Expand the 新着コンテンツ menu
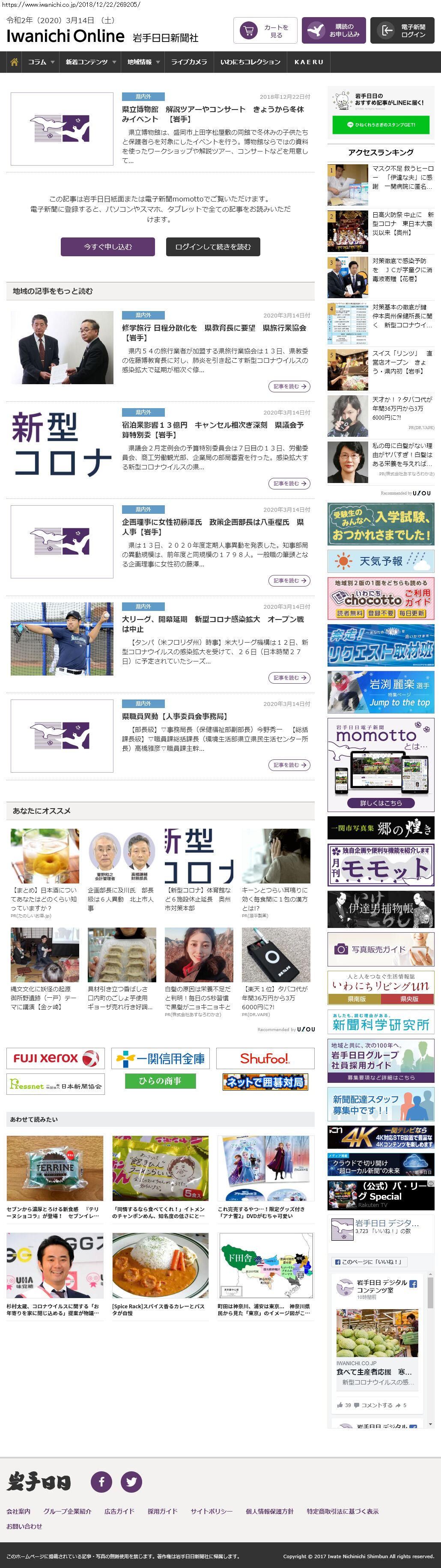The height and width of the screenshot is (1568, 441). tap(90, 62)
